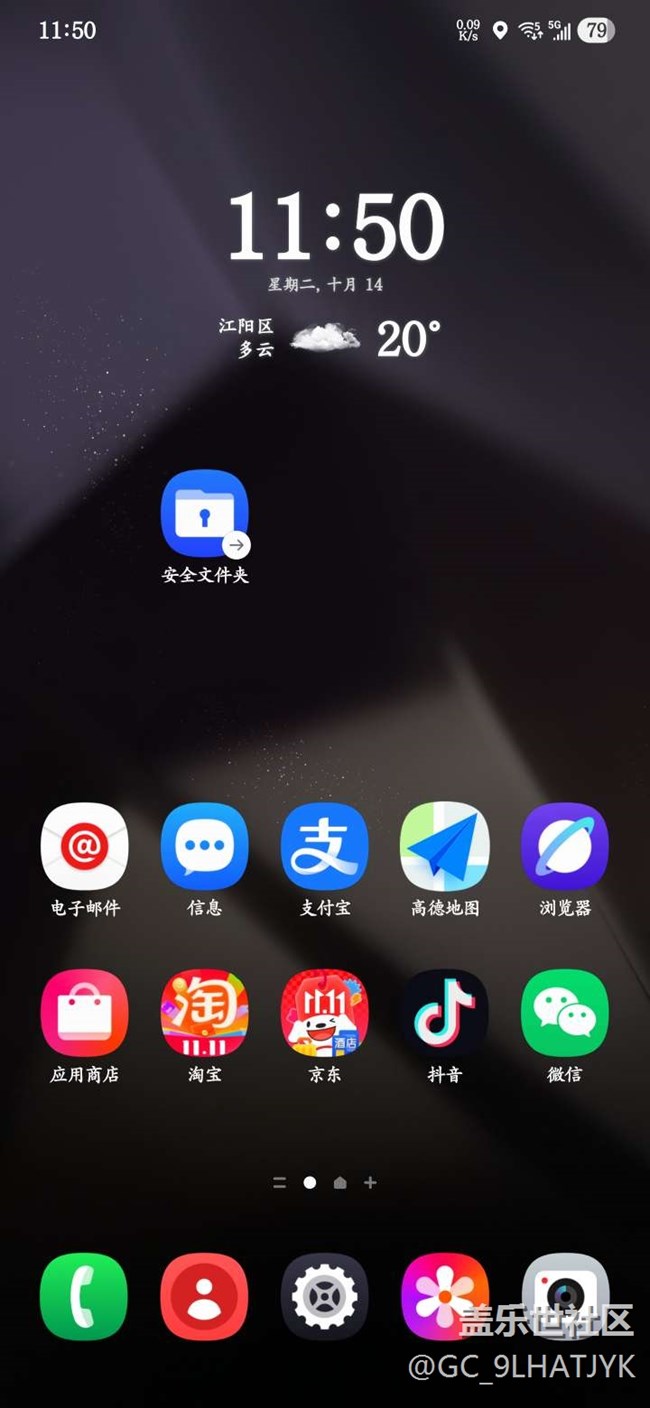Viewport: 650px width, 1408px height.
Task: Tap the plus page indicator to add page
Action: (x=370, y=1182)
